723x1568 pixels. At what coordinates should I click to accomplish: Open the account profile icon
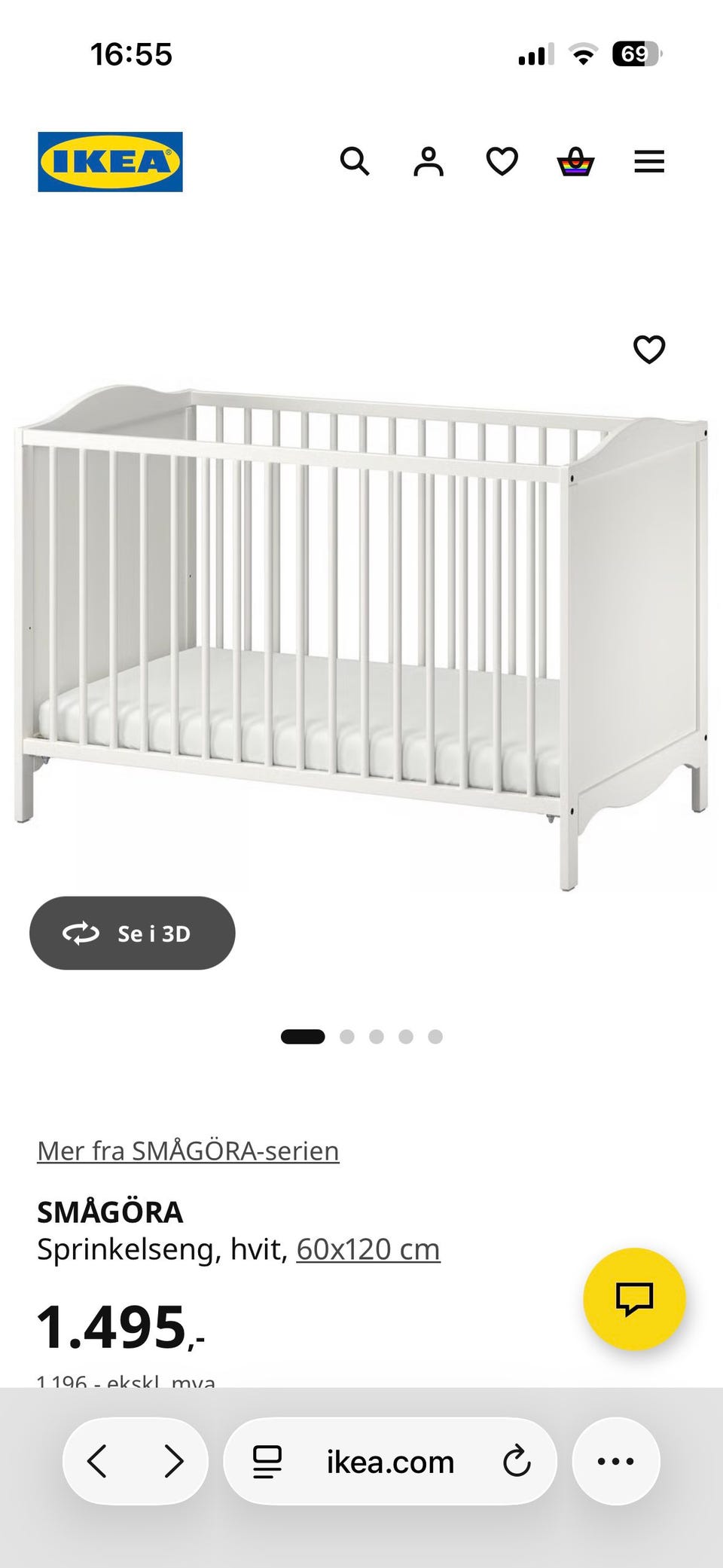click(x=429, y=161)
